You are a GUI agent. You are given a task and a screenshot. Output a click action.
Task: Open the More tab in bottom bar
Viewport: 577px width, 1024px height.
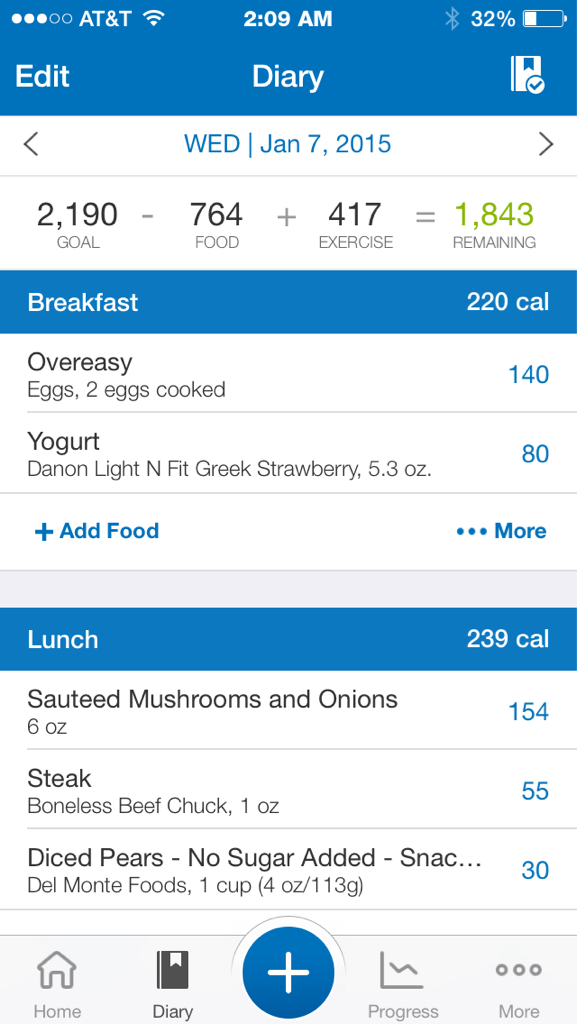[x=519, y=982]
